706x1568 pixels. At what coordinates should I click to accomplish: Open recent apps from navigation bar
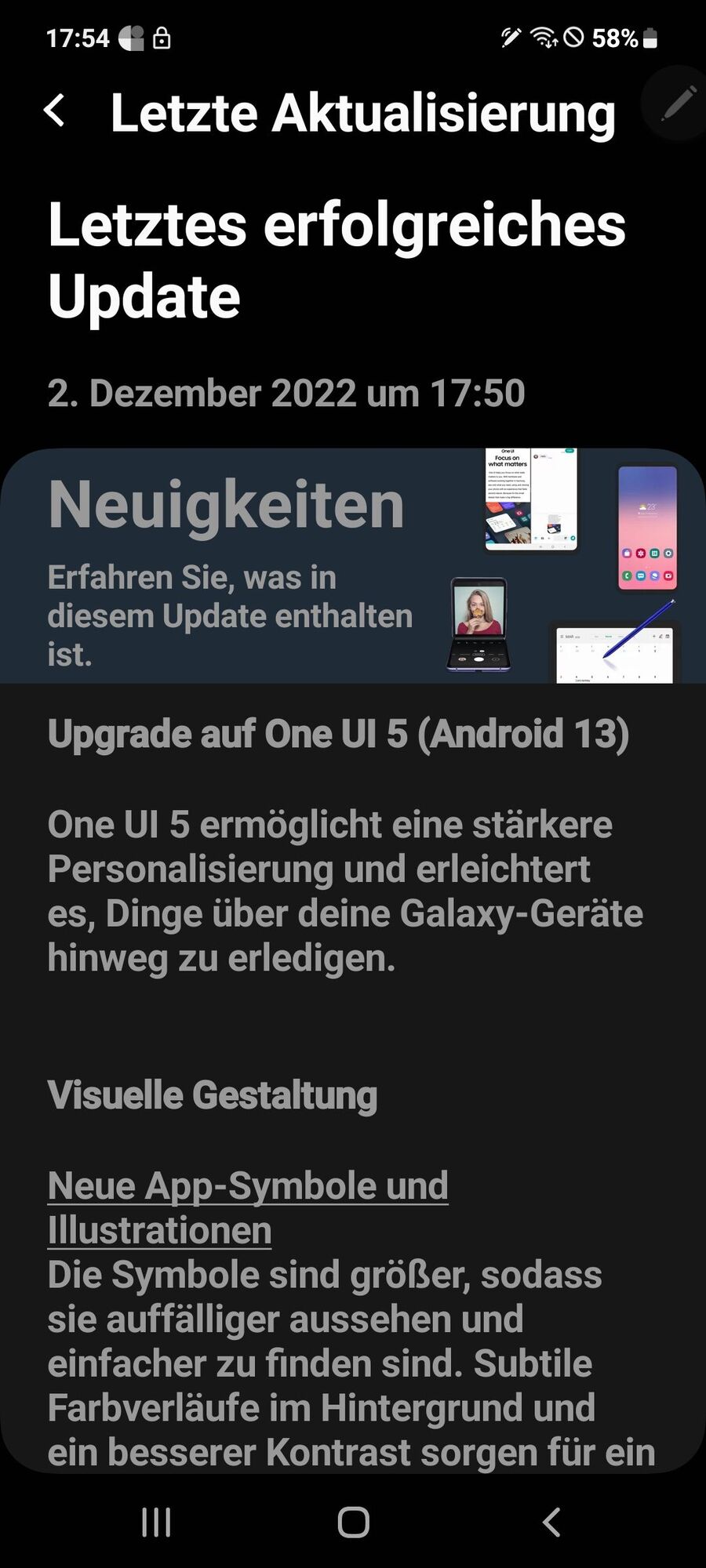[x=156, y=1523]
